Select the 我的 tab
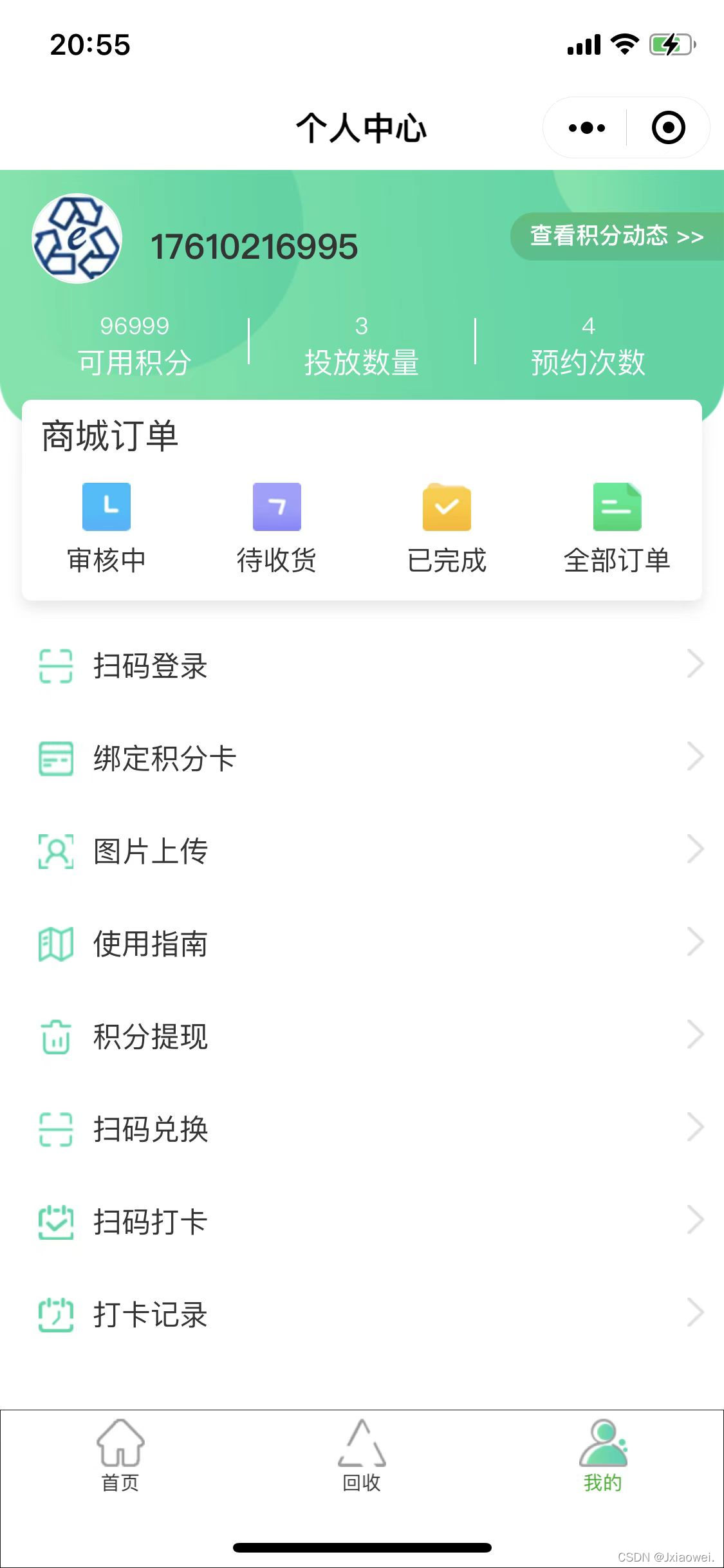 tap(603, 1456)
